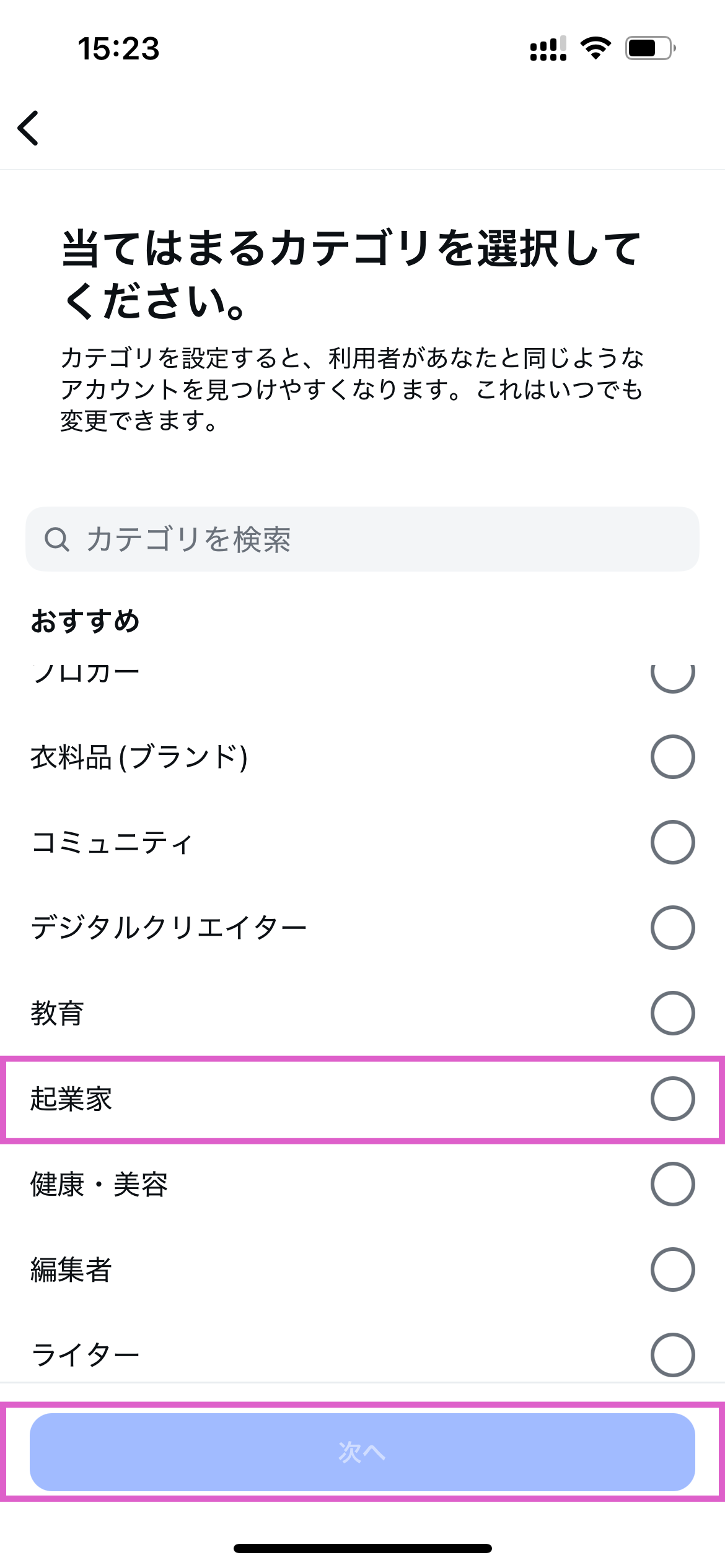Select the 健康・美容 radio button
725x1568 pixels.
(673, 1185)
